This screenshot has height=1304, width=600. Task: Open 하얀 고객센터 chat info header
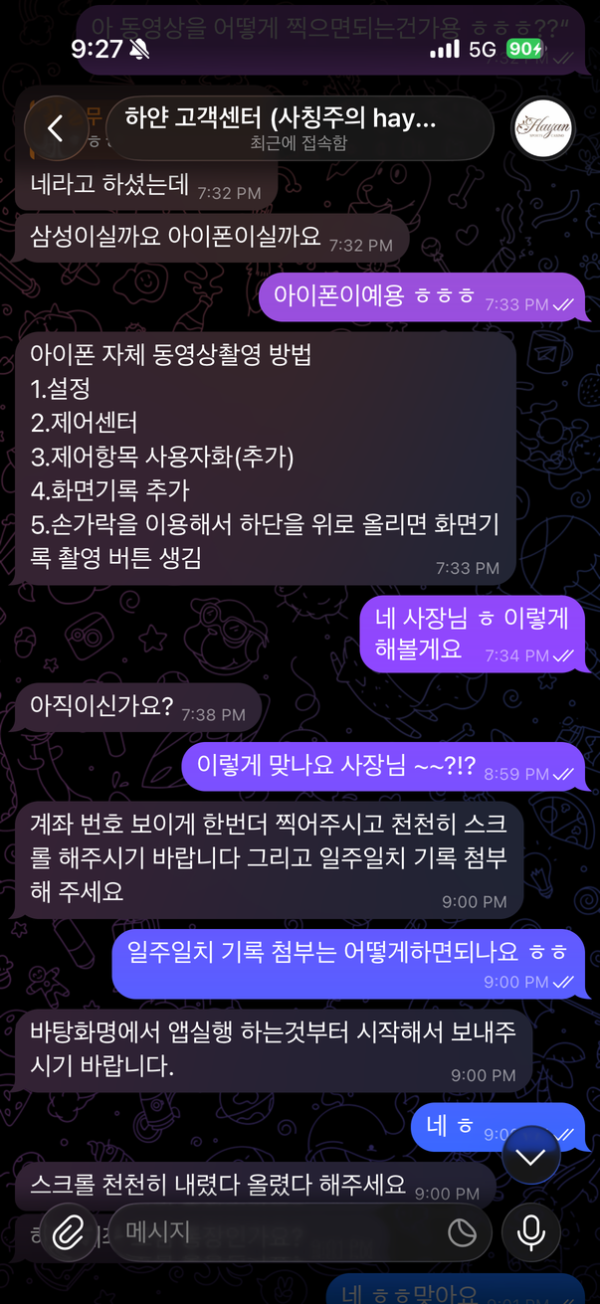click(298, 129)
